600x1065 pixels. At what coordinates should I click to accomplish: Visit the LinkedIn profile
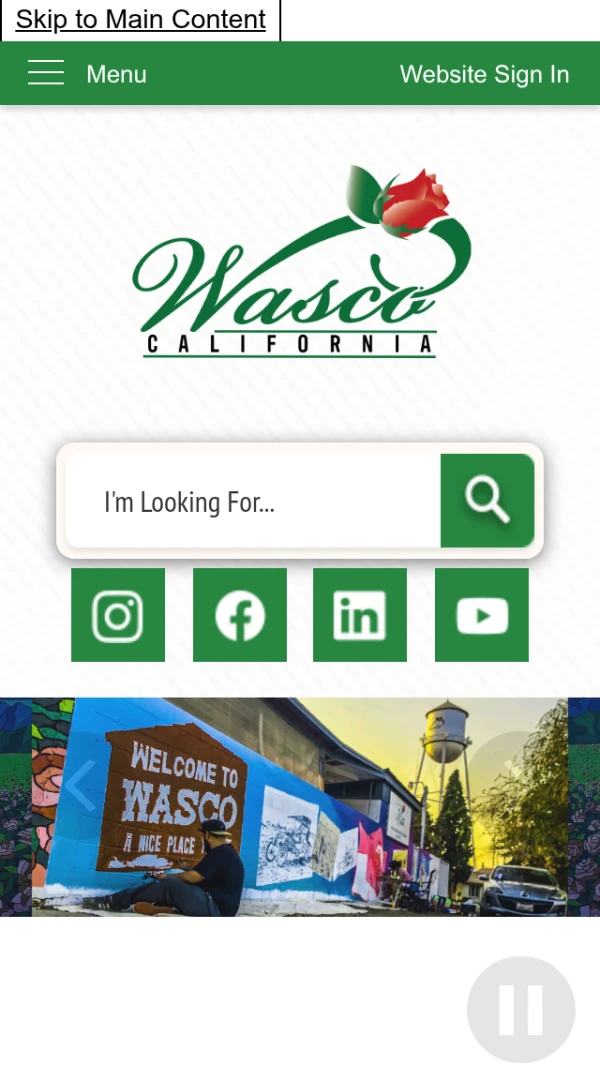pyautogui.click(x=359, y=615)
